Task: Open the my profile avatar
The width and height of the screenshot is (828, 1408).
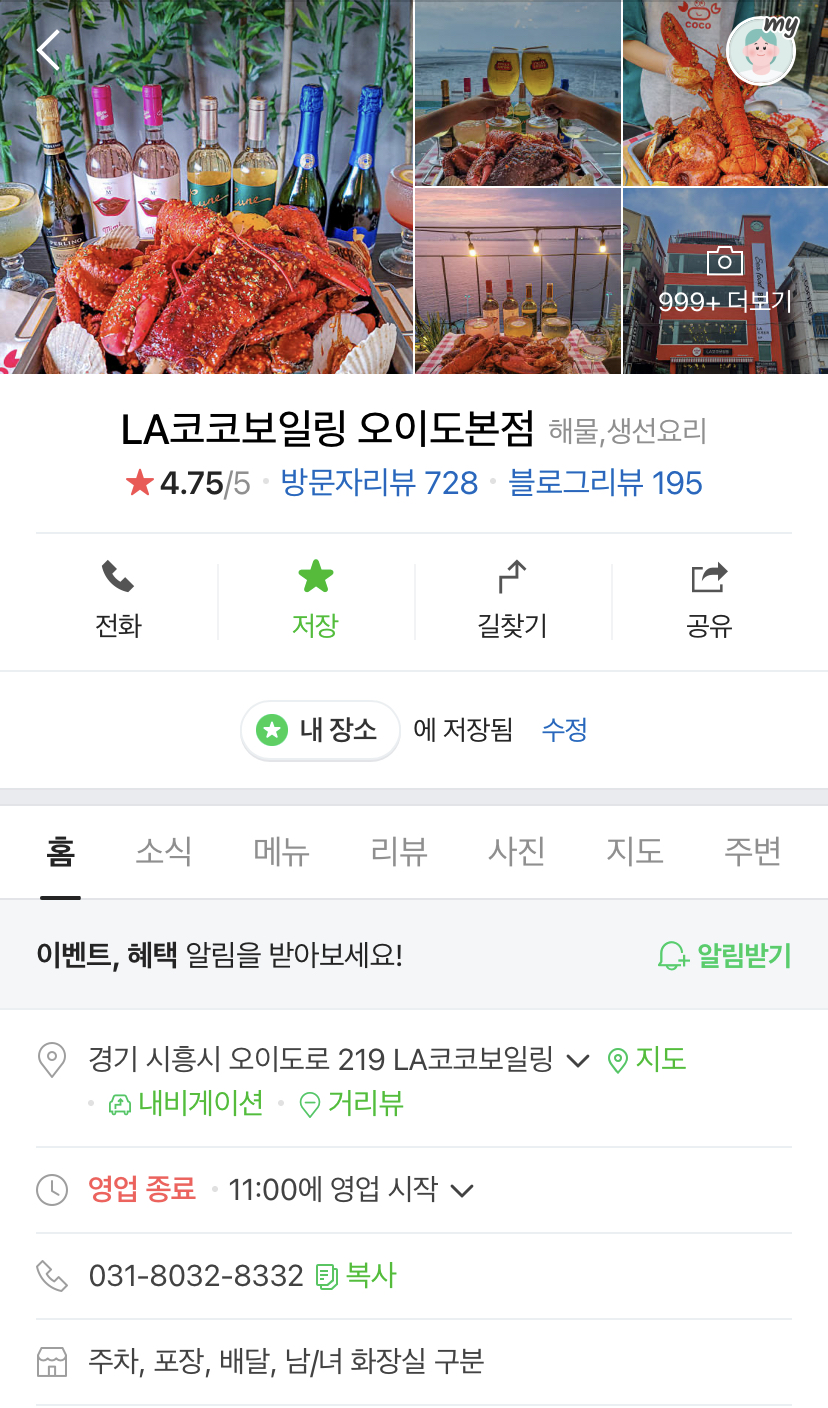Action: tap(762, 52)
